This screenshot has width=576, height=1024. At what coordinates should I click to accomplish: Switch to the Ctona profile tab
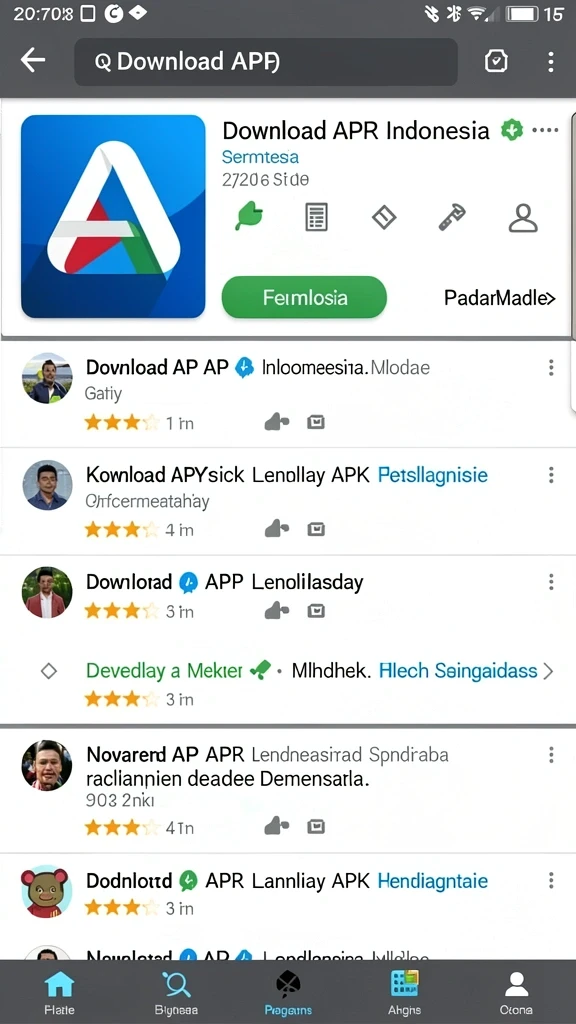(x=516, y=992)
